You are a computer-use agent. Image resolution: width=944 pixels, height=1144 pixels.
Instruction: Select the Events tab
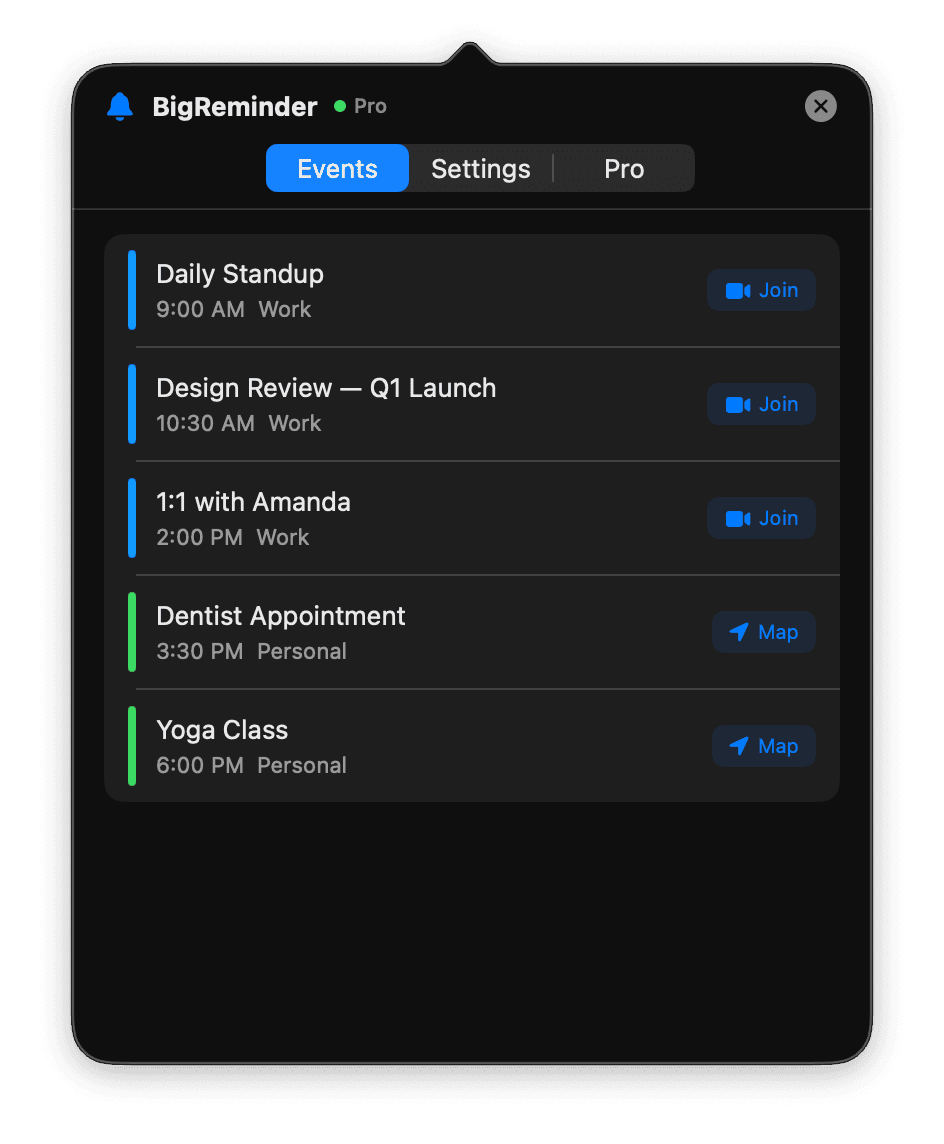pos(337,169)
